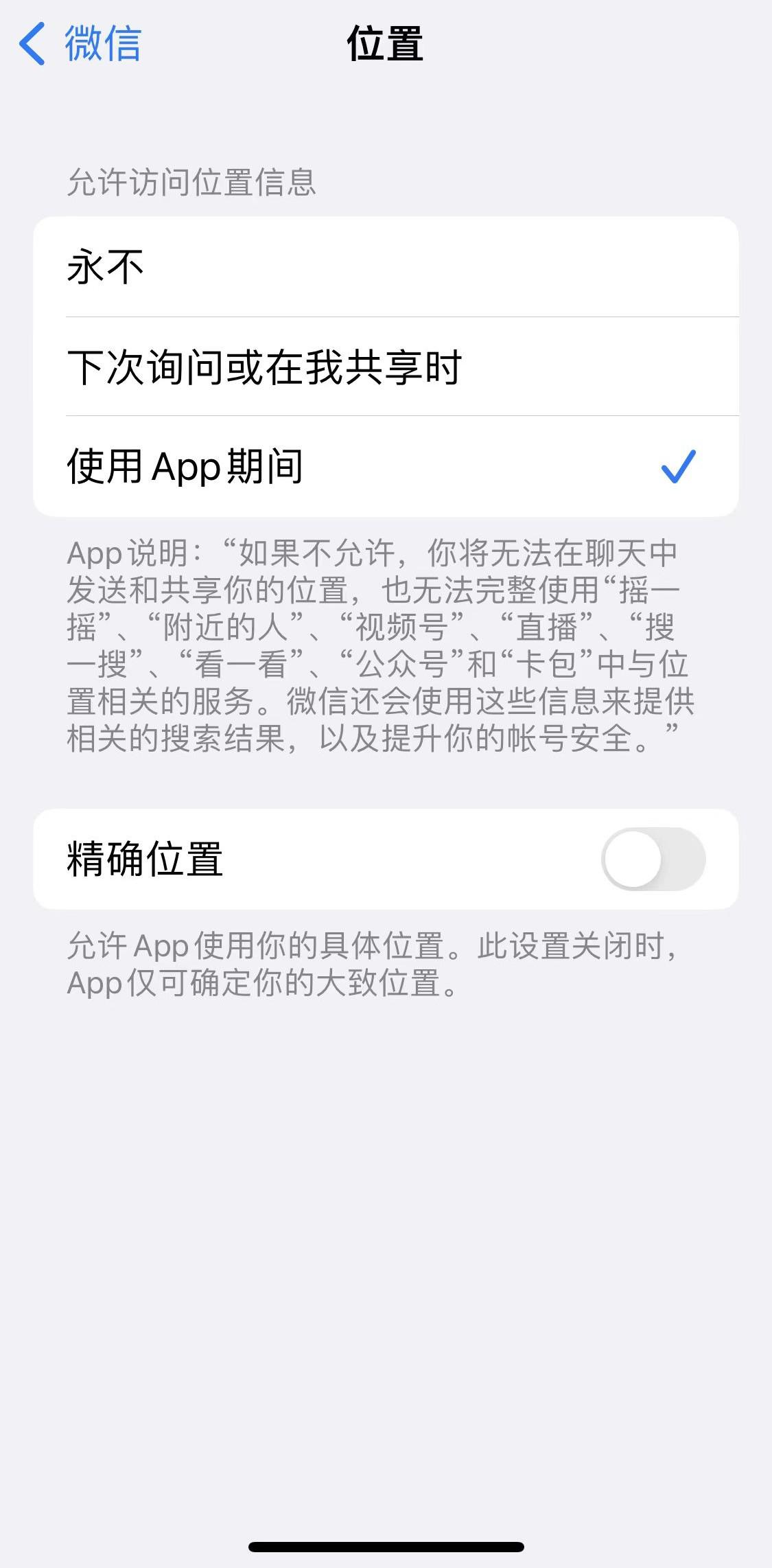The width and height of the screenshot is (772, 1568).
Task: Select 永不 location access
Action: pos(386,267)
